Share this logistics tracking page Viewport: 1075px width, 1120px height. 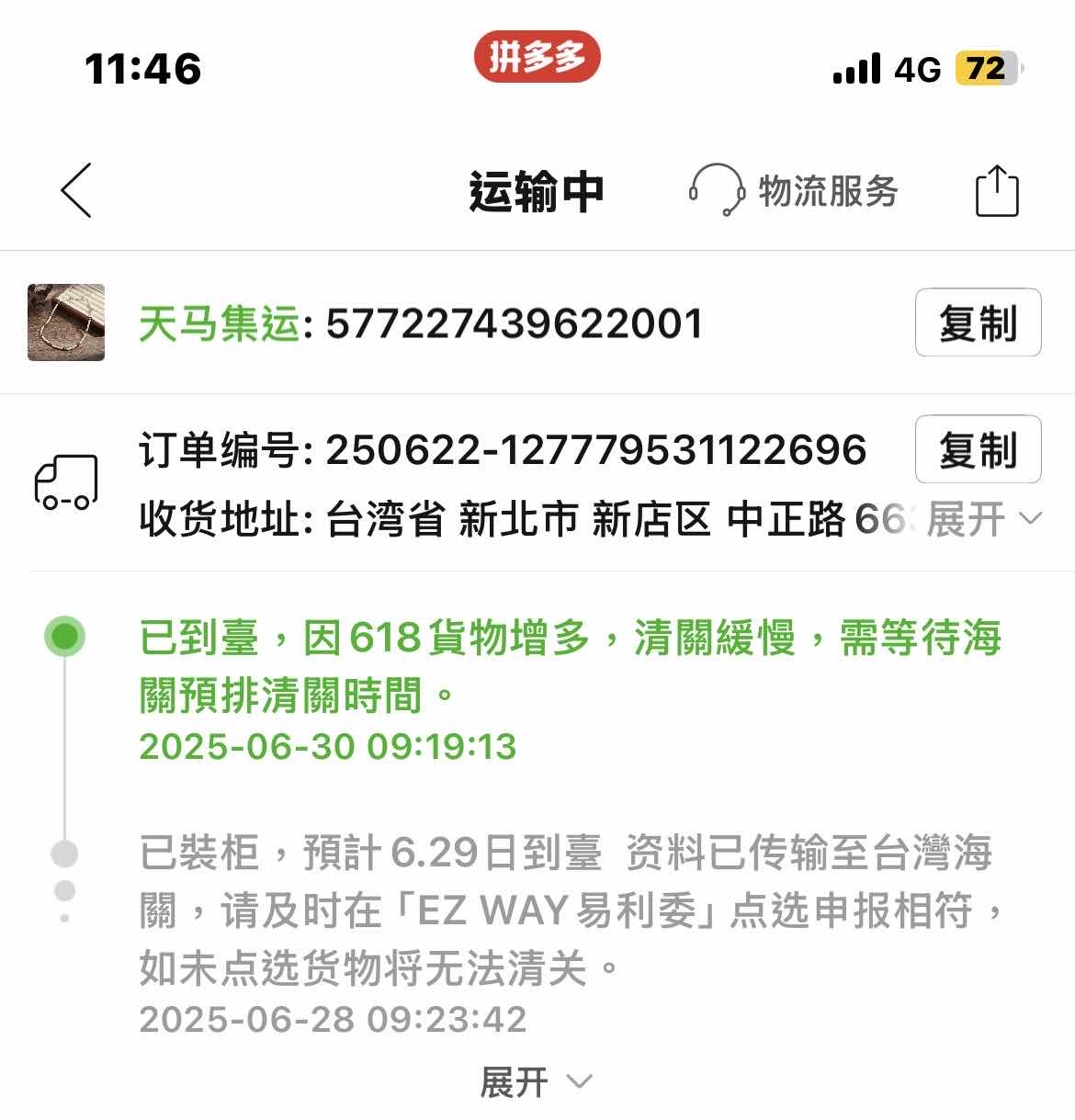(x=996, y=191)
